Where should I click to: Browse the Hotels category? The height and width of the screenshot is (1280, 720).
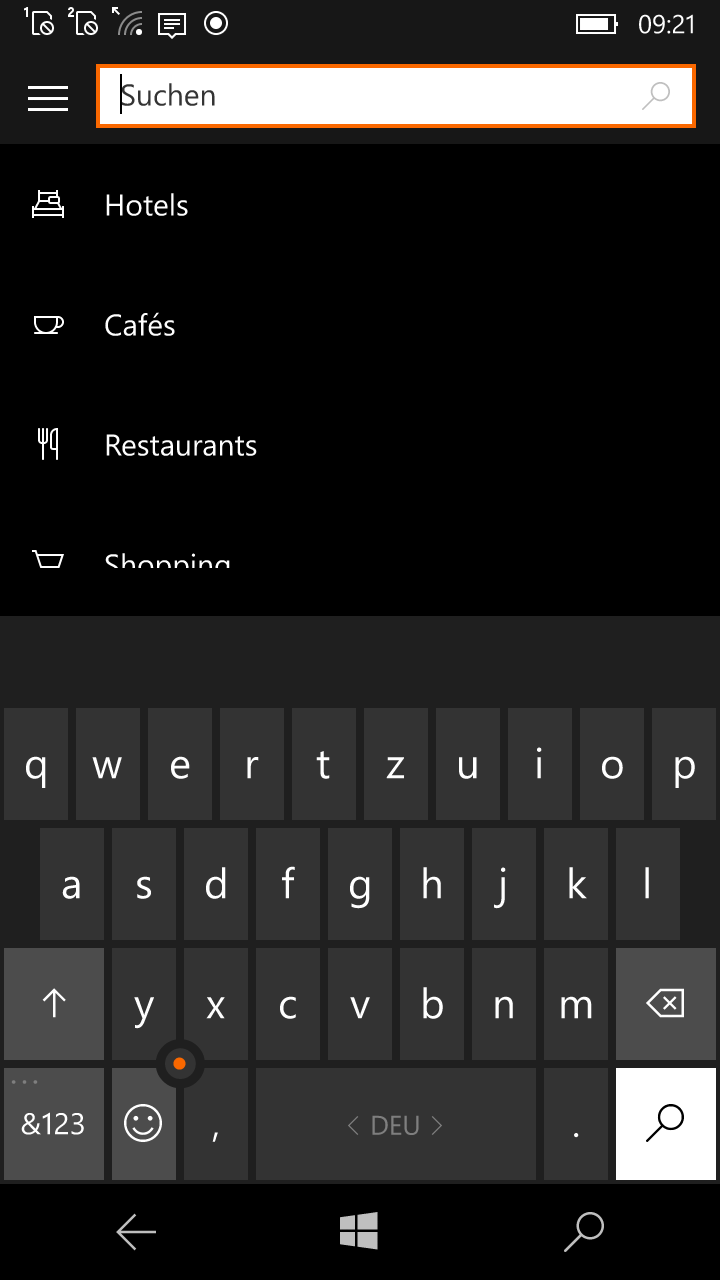coord(146,206)
